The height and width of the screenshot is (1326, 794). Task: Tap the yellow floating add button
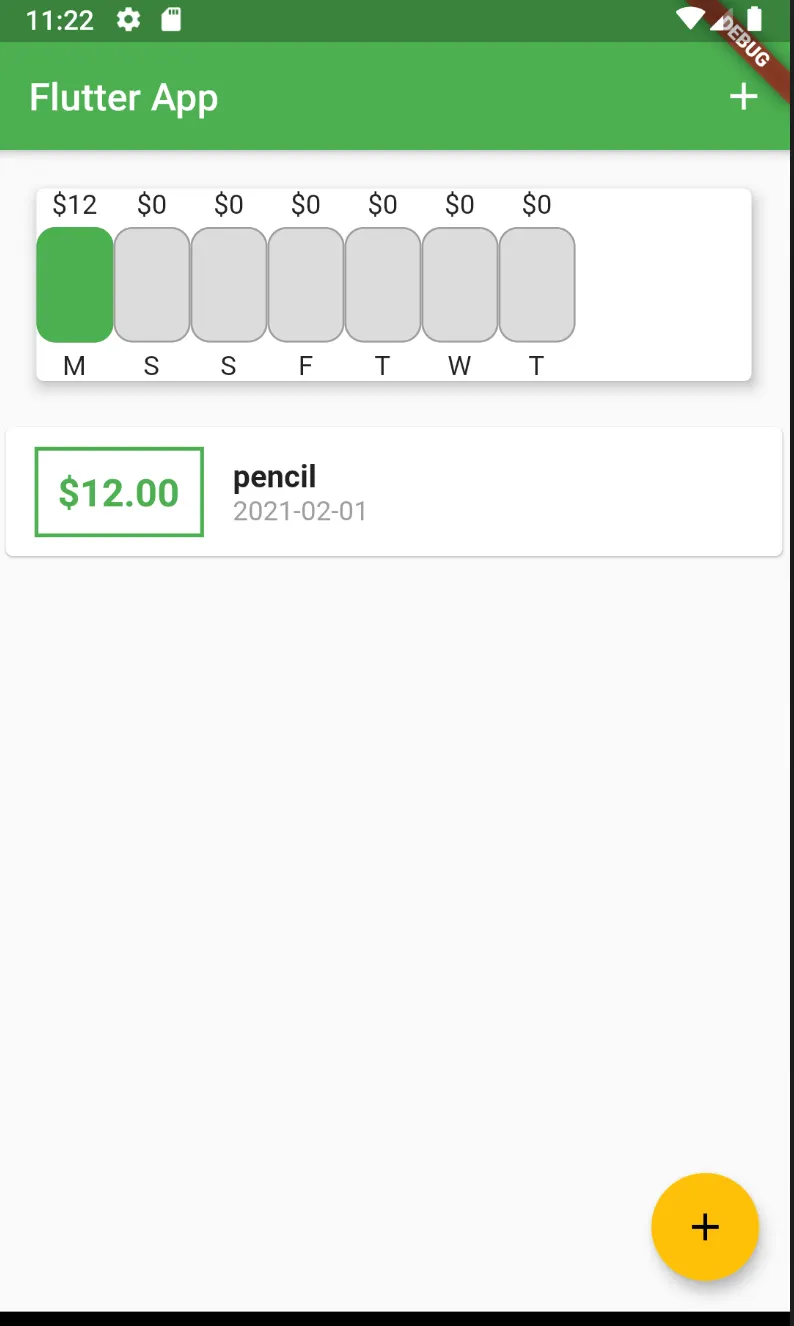tap(705, 1227)
